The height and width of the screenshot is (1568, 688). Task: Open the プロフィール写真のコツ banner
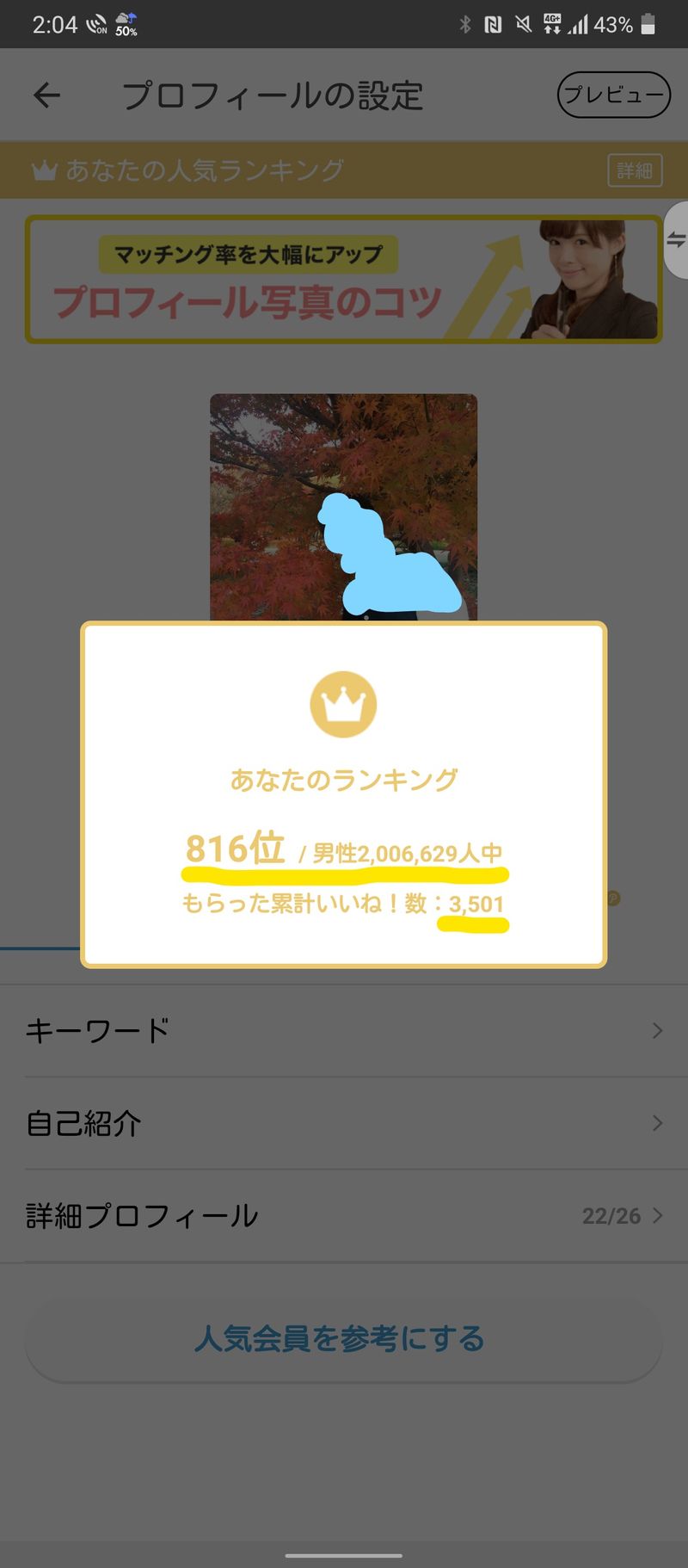(343, 280)
